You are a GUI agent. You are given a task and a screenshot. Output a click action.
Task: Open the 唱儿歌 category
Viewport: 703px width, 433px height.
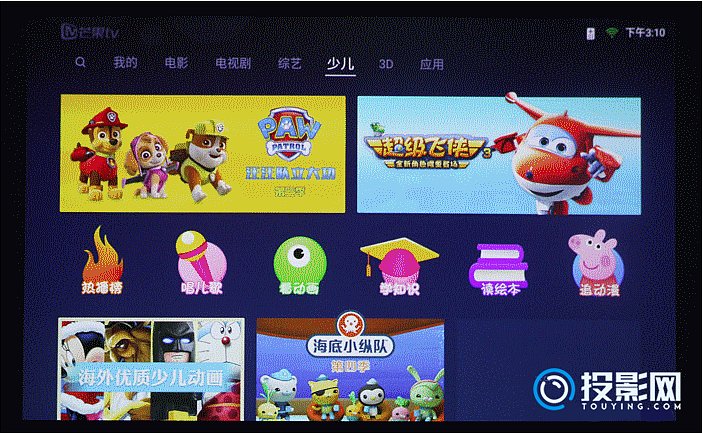coord(201,264)
